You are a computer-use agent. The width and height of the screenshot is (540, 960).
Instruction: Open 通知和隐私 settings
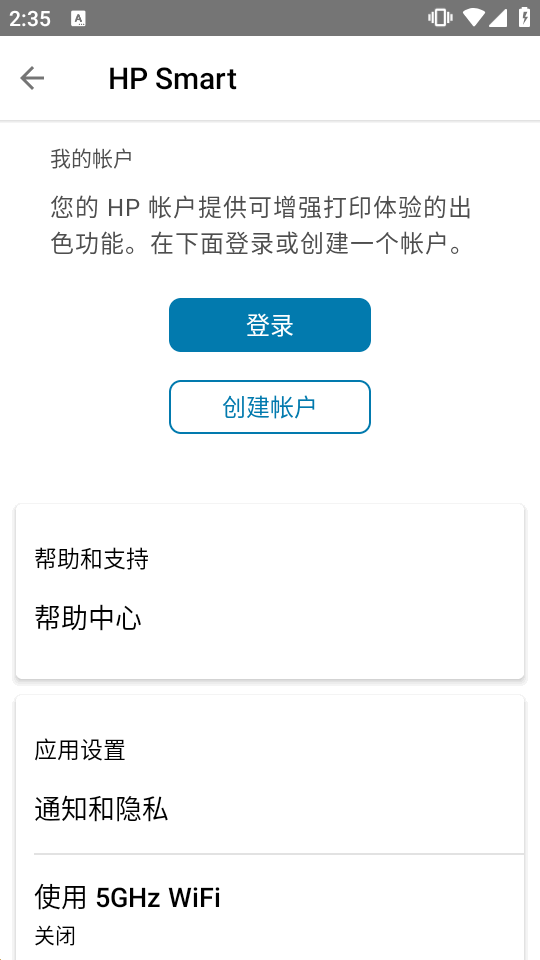[270, 809]
